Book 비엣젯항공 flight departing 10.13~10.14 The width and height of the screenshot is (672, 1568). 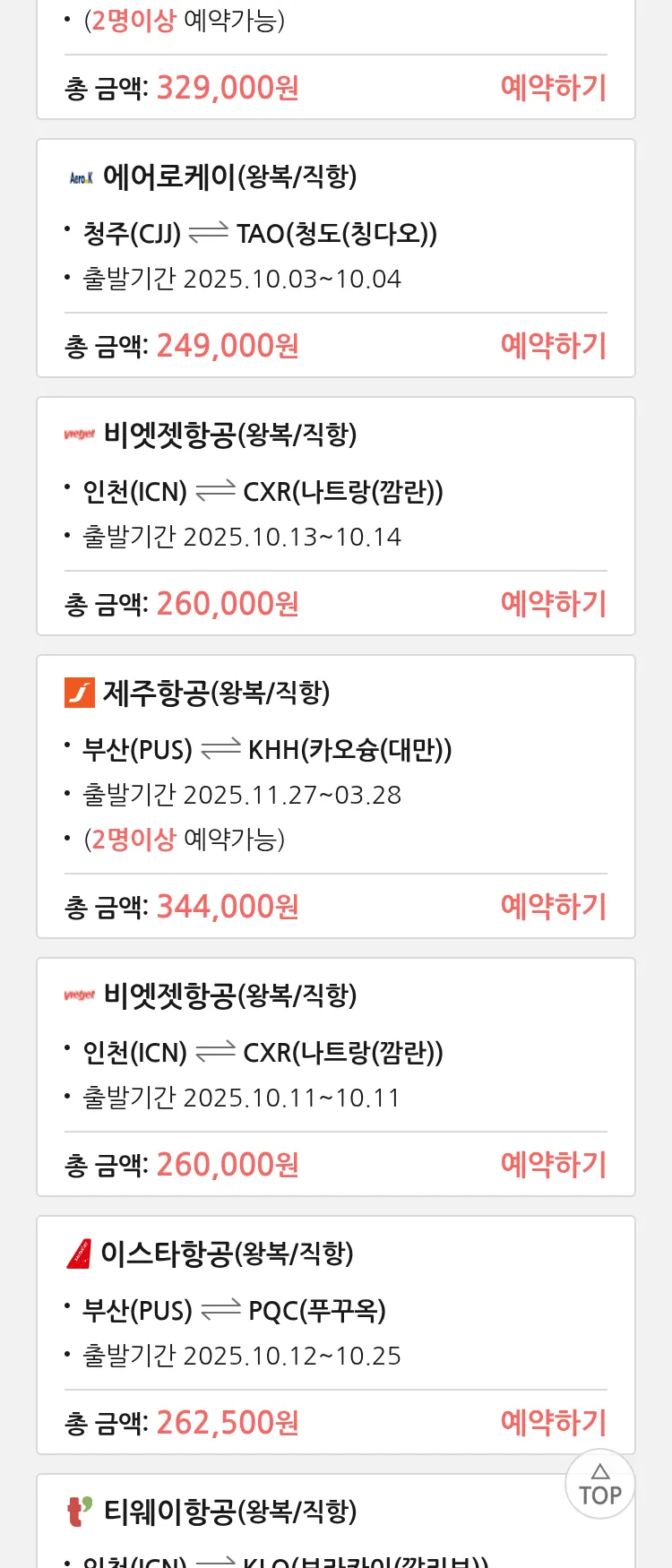[553, 604]
